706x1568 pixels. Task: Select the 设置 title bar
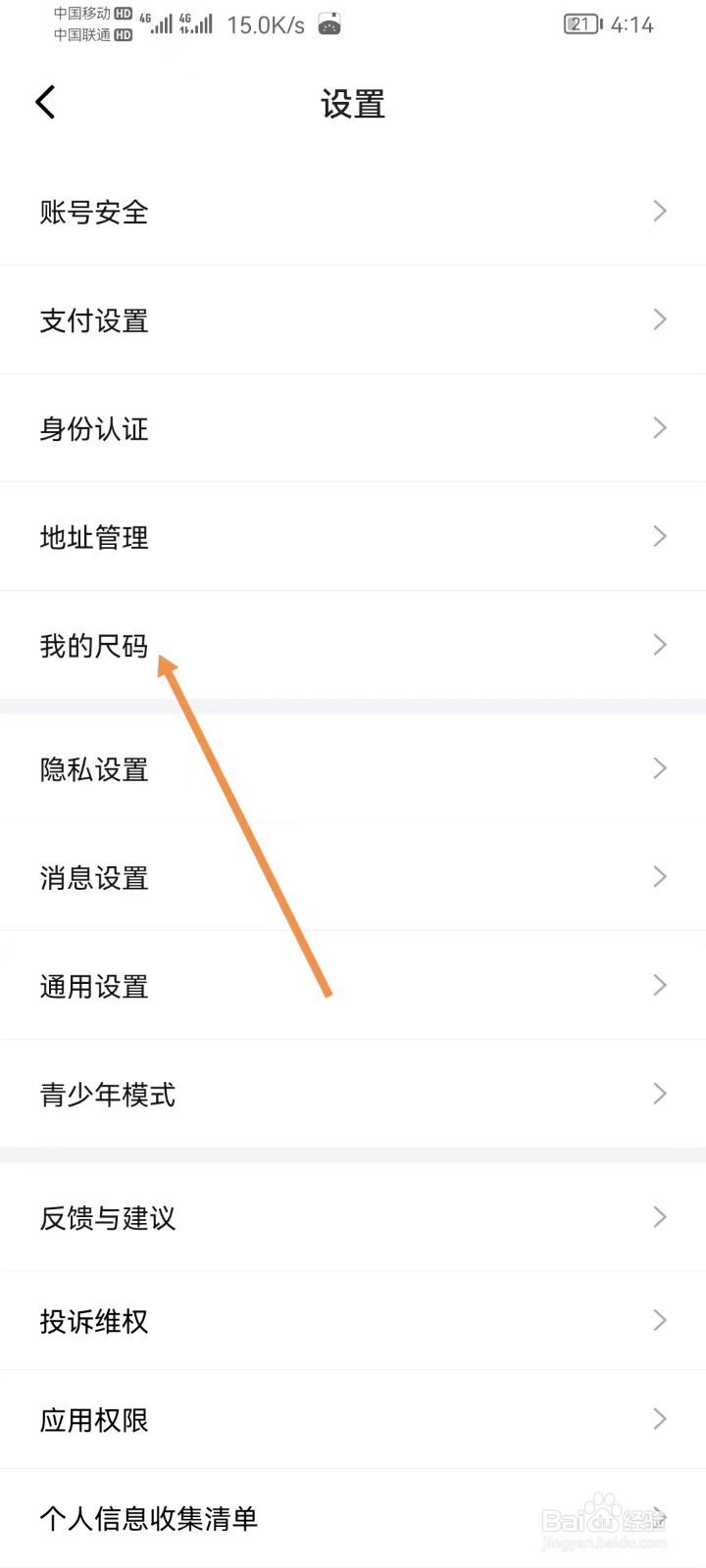353,103
